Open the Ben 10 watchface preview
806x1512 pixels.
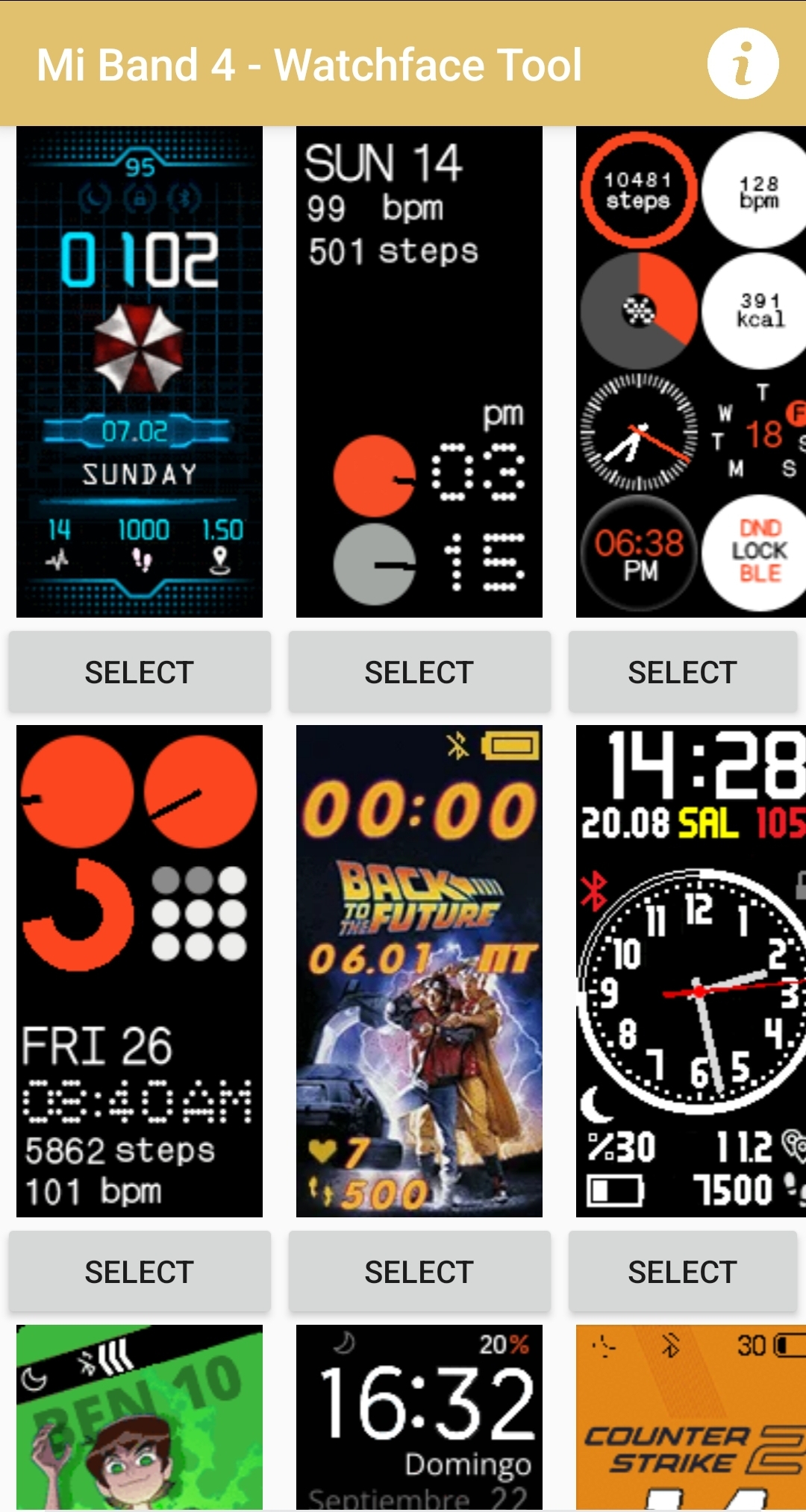140,1417
